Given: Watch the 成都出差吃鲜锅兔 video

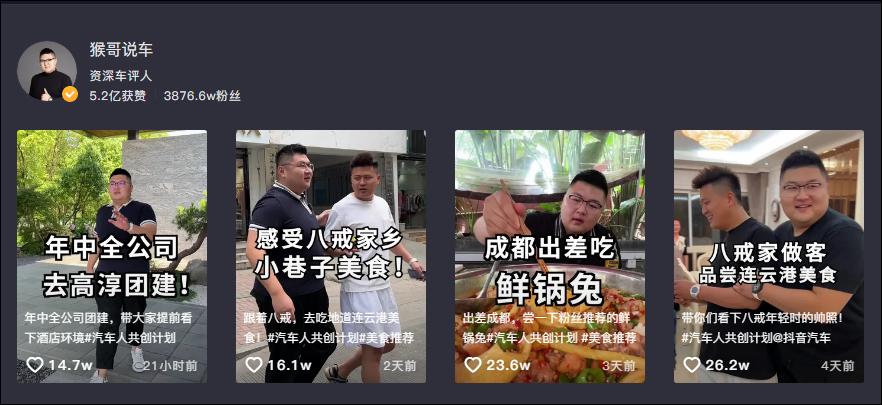Looking at the screenshot, I should [x=550, y=255].
